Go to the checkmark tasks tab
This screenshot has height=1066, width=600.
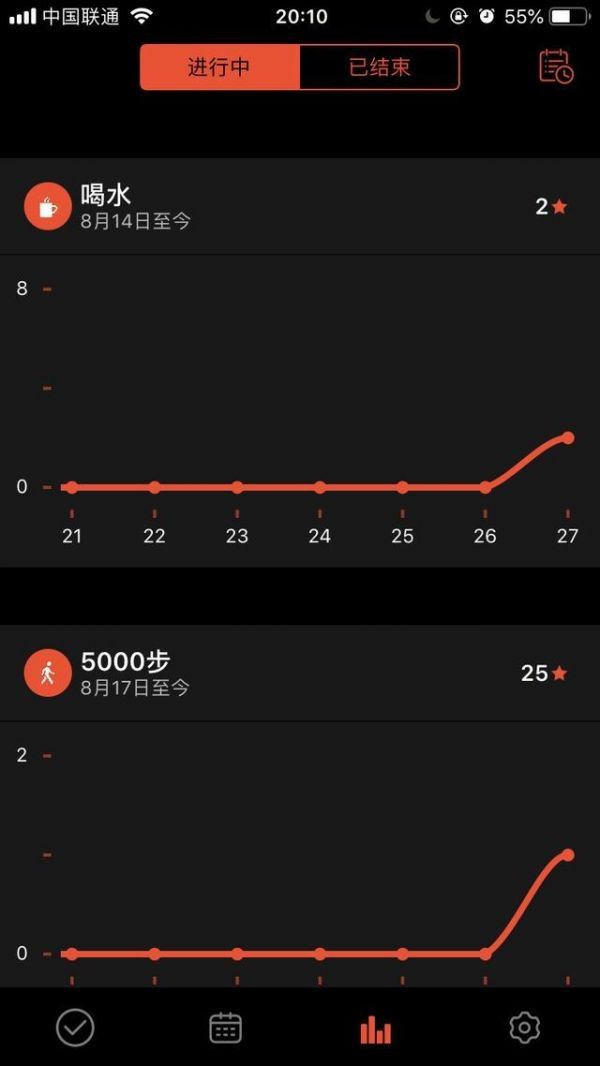coord(75,1027)
